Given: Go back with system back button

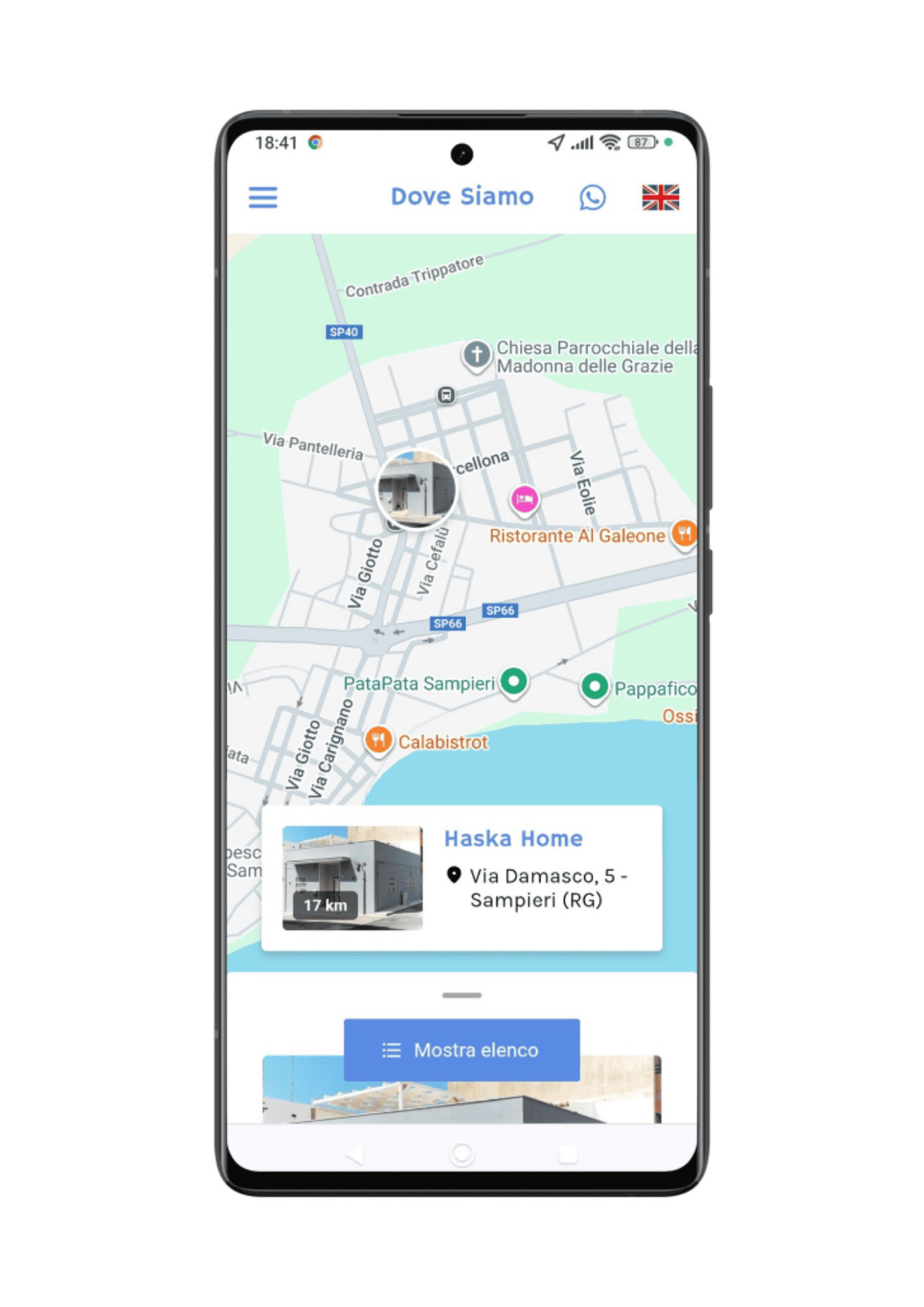Looking at the screenshot, I should click(355, 1155).
